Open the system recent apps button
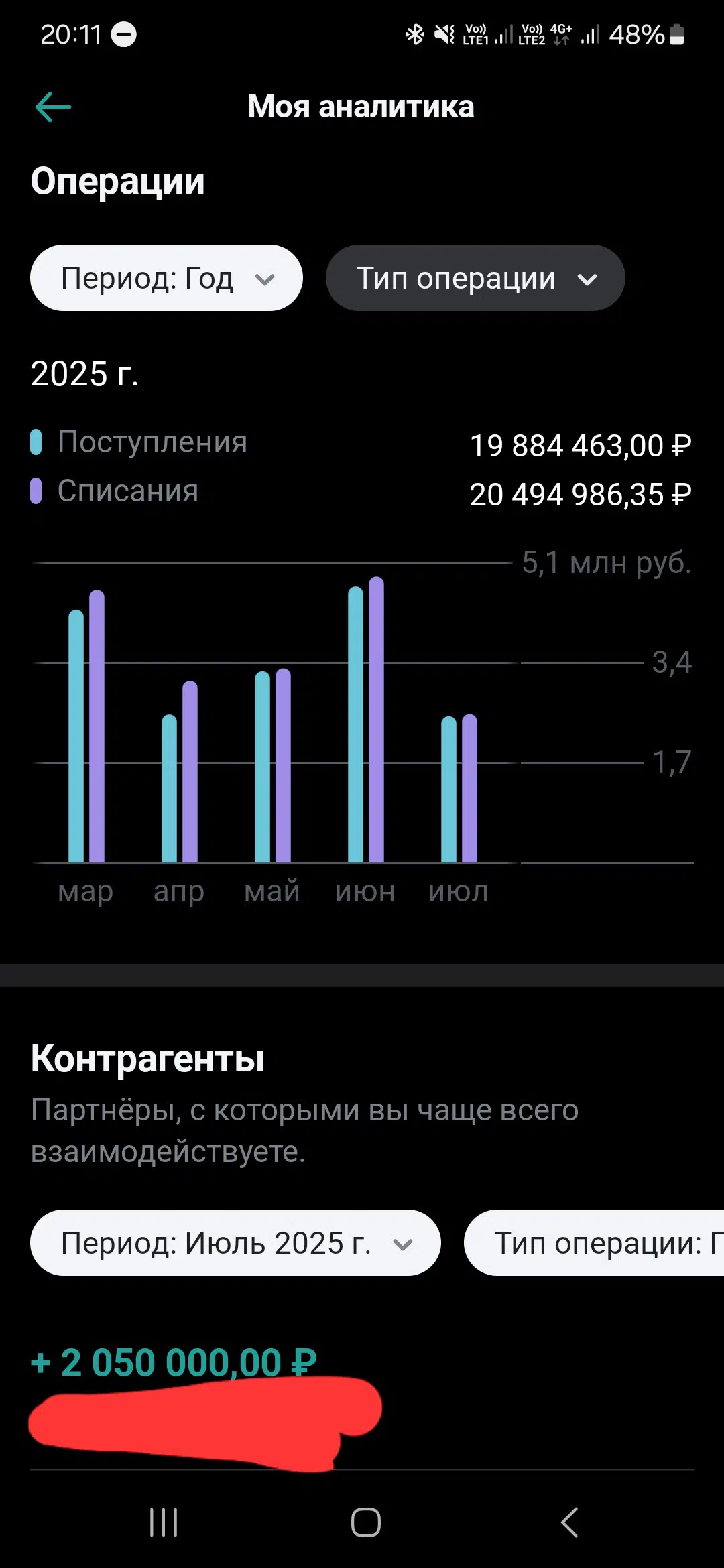 [x=164, y=1522]
